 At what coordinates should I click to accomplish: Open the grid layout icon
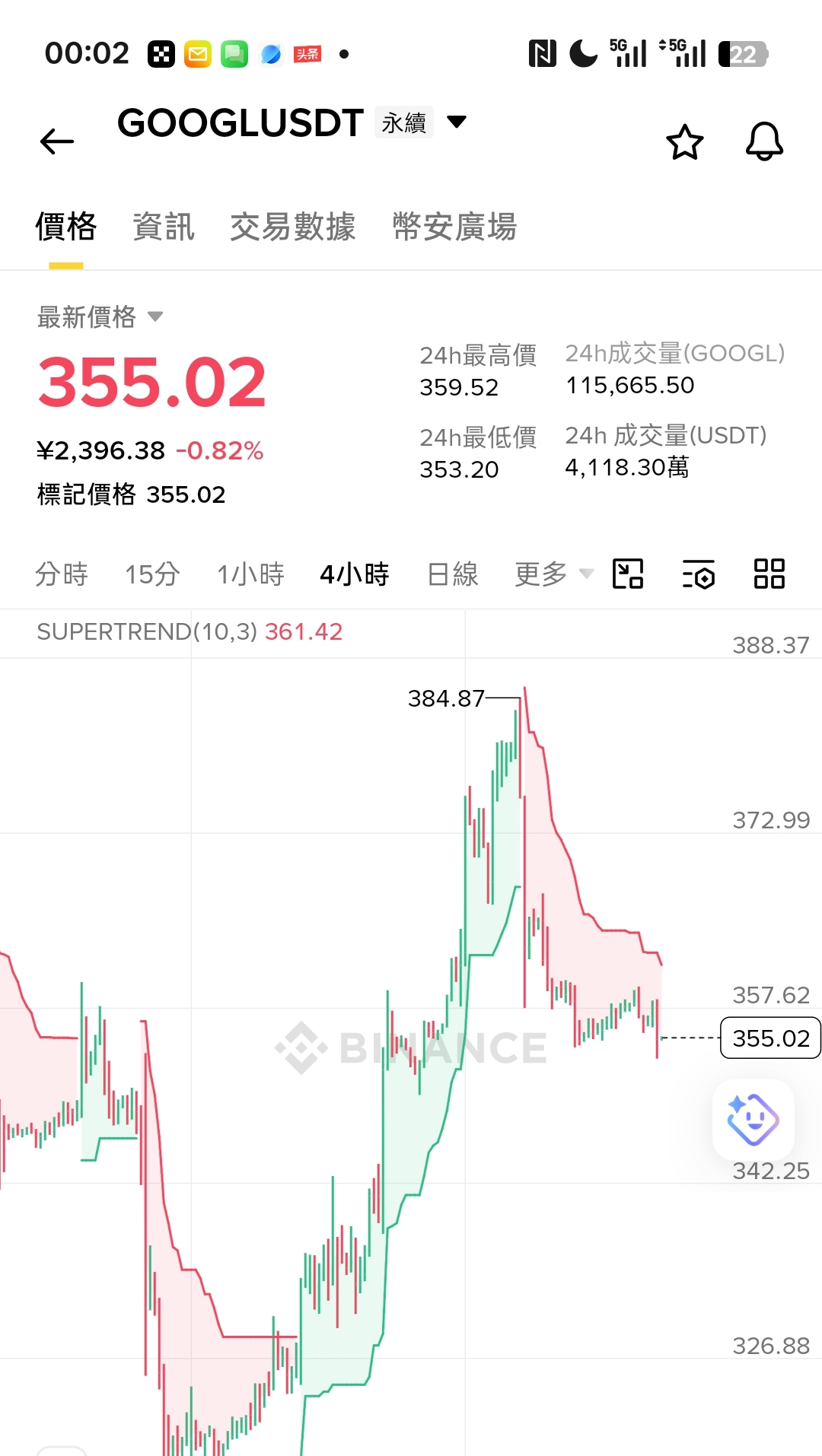pyautogui.click(x=769, y=574)
